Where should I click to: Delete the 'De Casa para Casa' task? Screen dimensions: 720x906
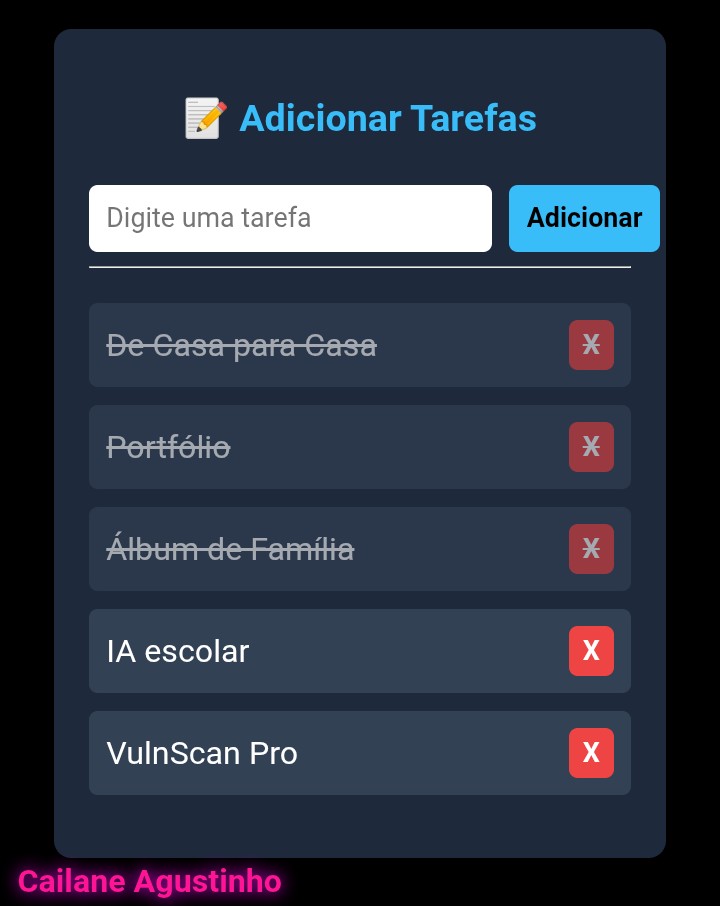pos(591,345)
